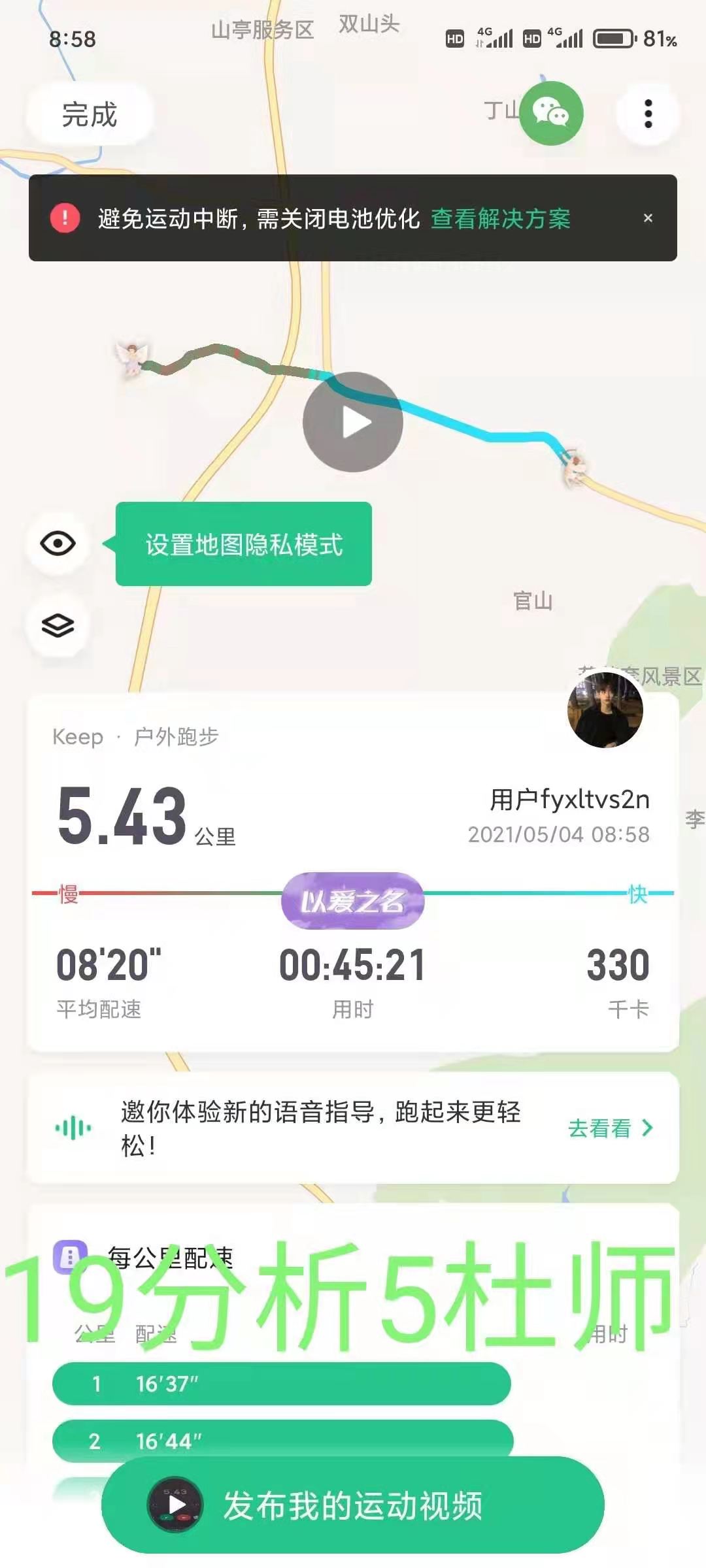The height and width of the screenshot is (1568, 706).
Task: Play the route track animation
Action: [353, 422]
